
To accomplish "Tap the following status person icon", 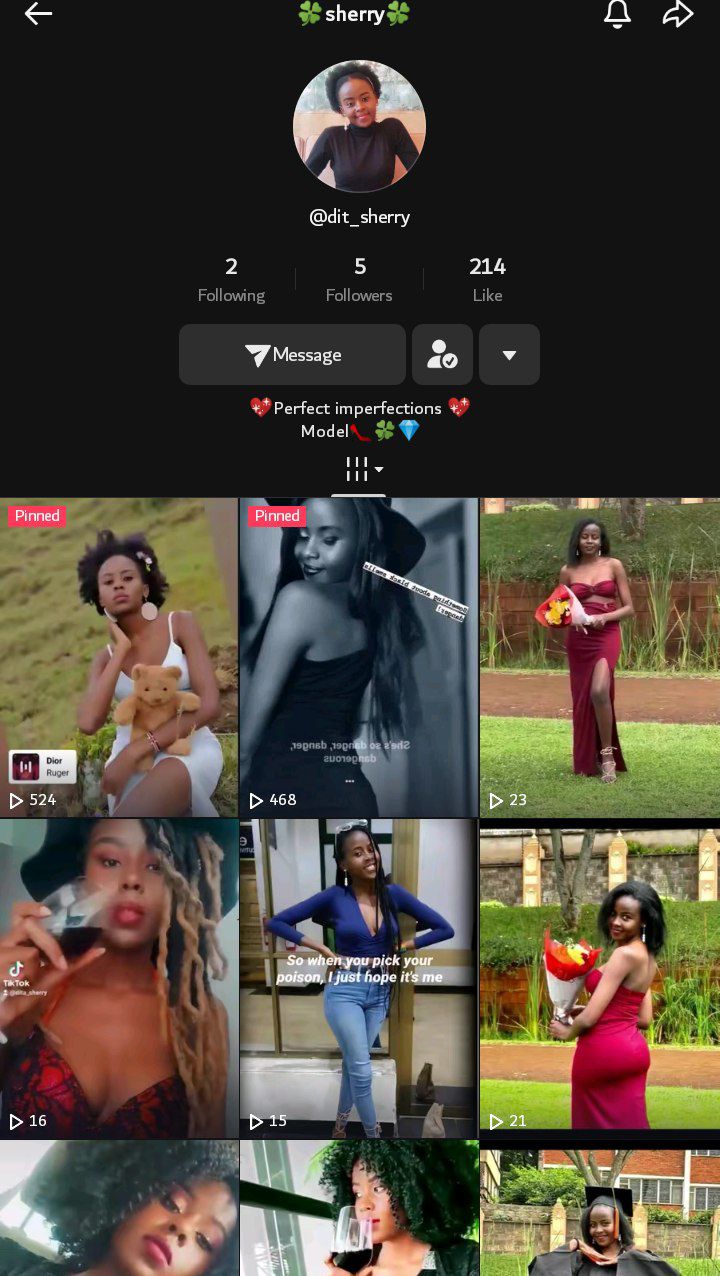I will (442, 355).
